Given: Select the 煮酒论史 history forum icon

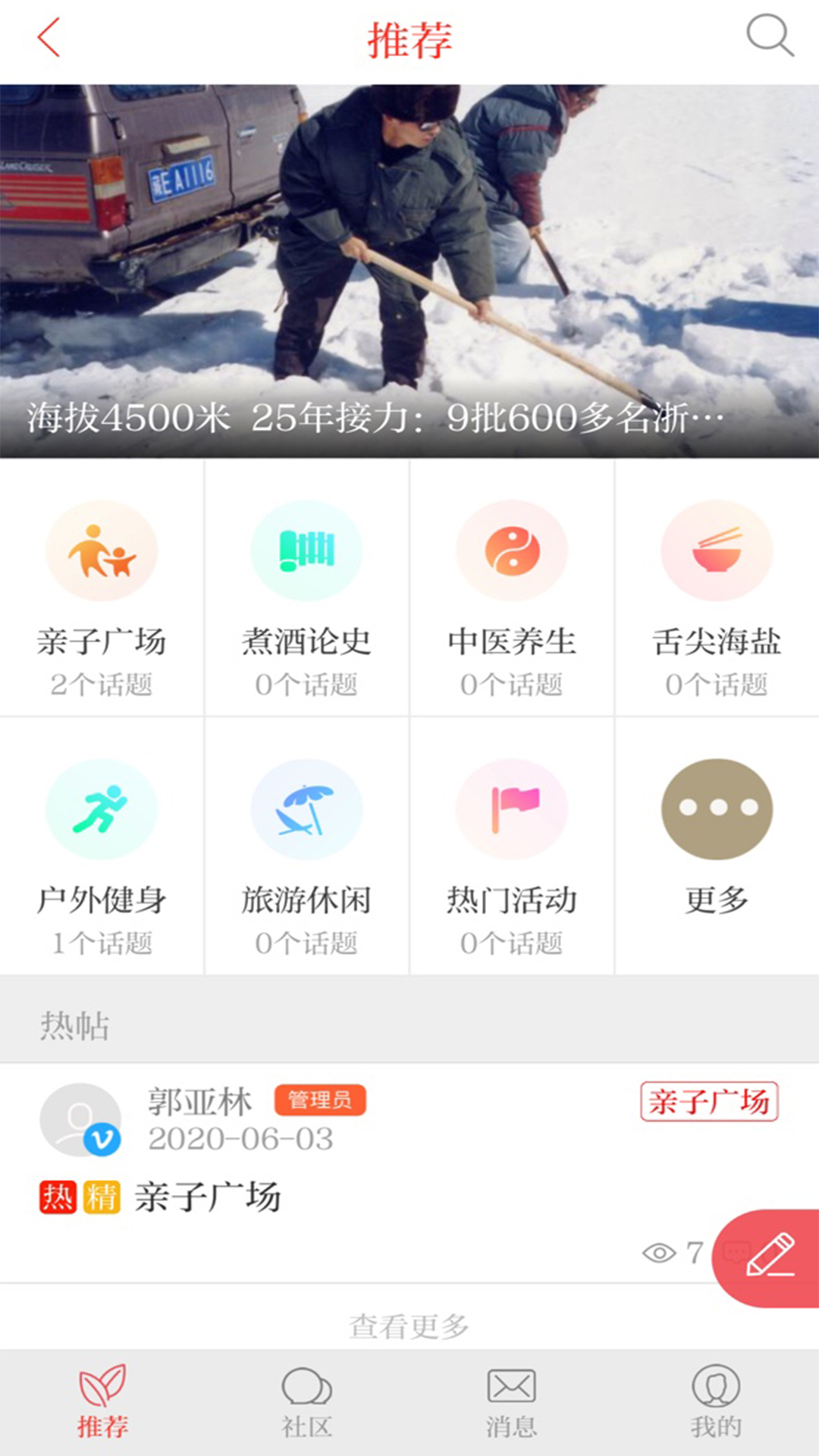Looking at the screenshot, I should pyautogui.click(x=306, y=551).
